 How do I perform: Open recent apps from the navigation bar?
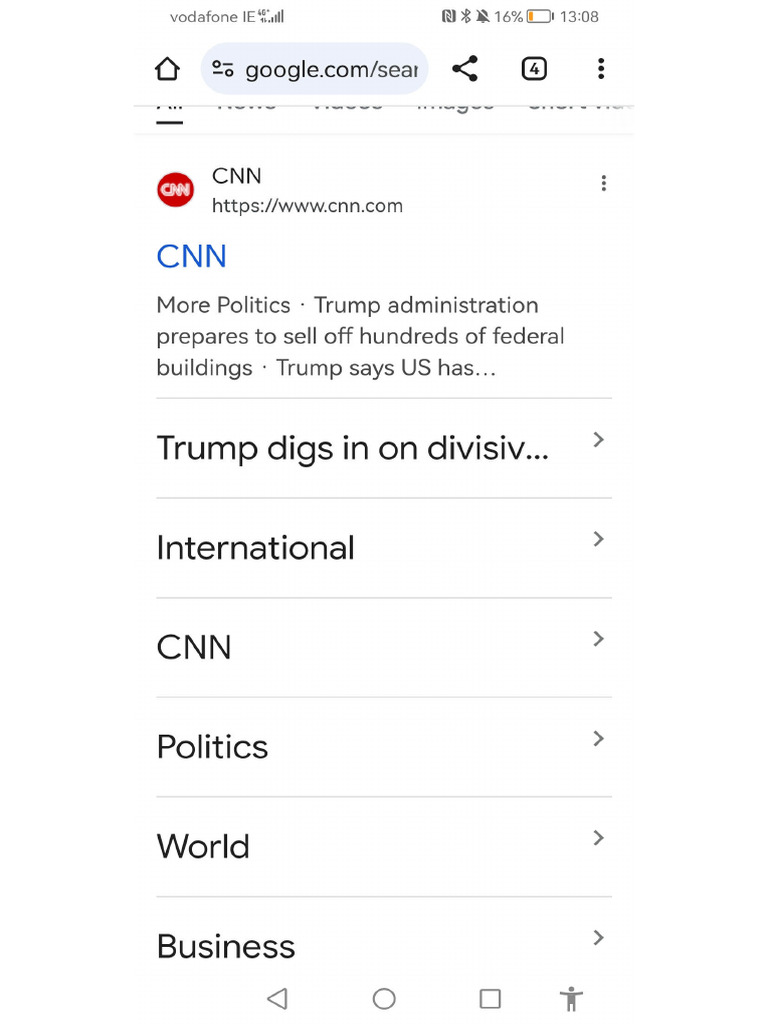pos(490,998)
